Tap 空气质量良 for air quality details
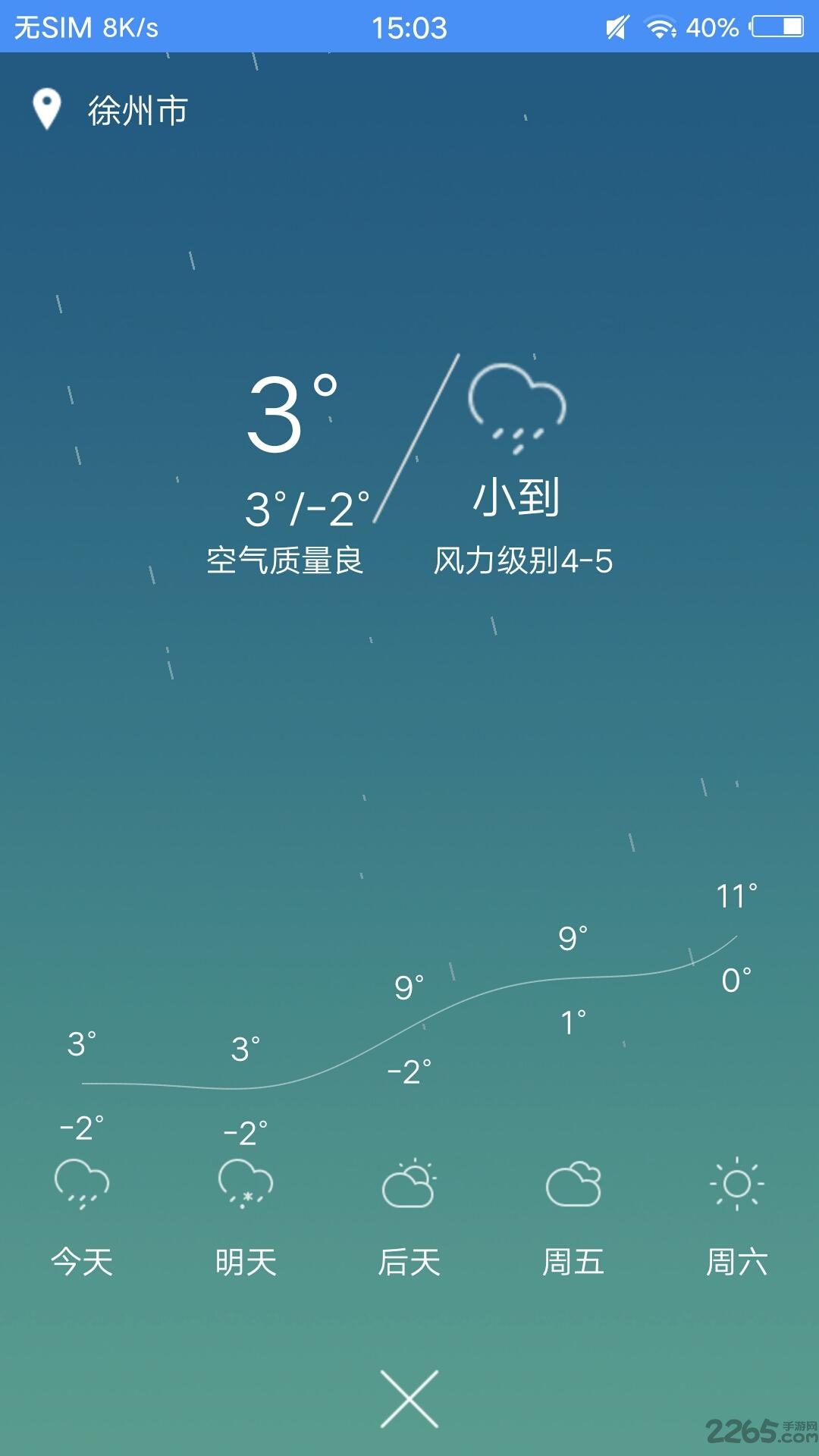 286,561
